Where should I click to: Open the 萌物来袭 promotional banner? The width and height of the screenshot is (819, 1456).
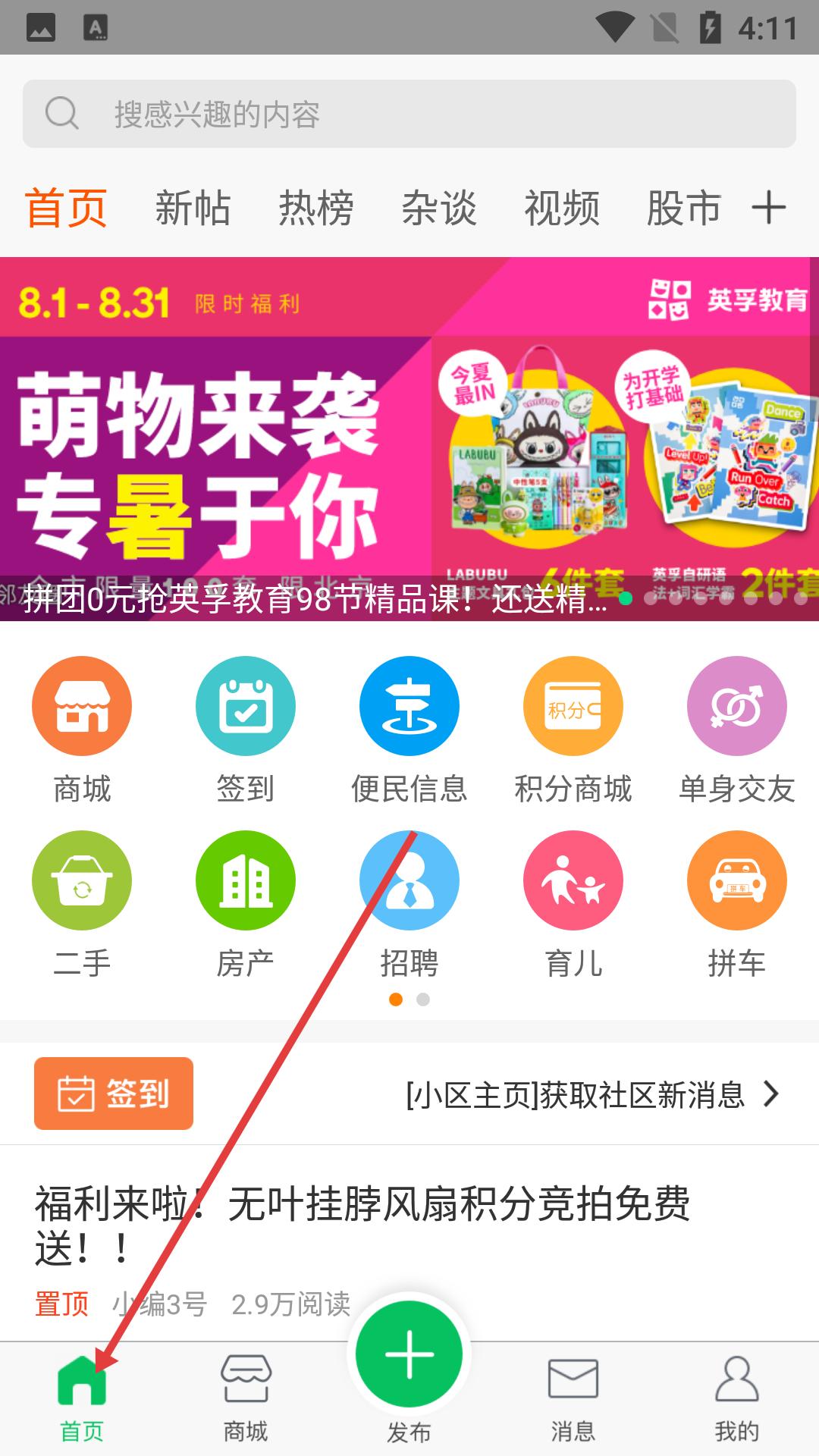coord(409,440)
